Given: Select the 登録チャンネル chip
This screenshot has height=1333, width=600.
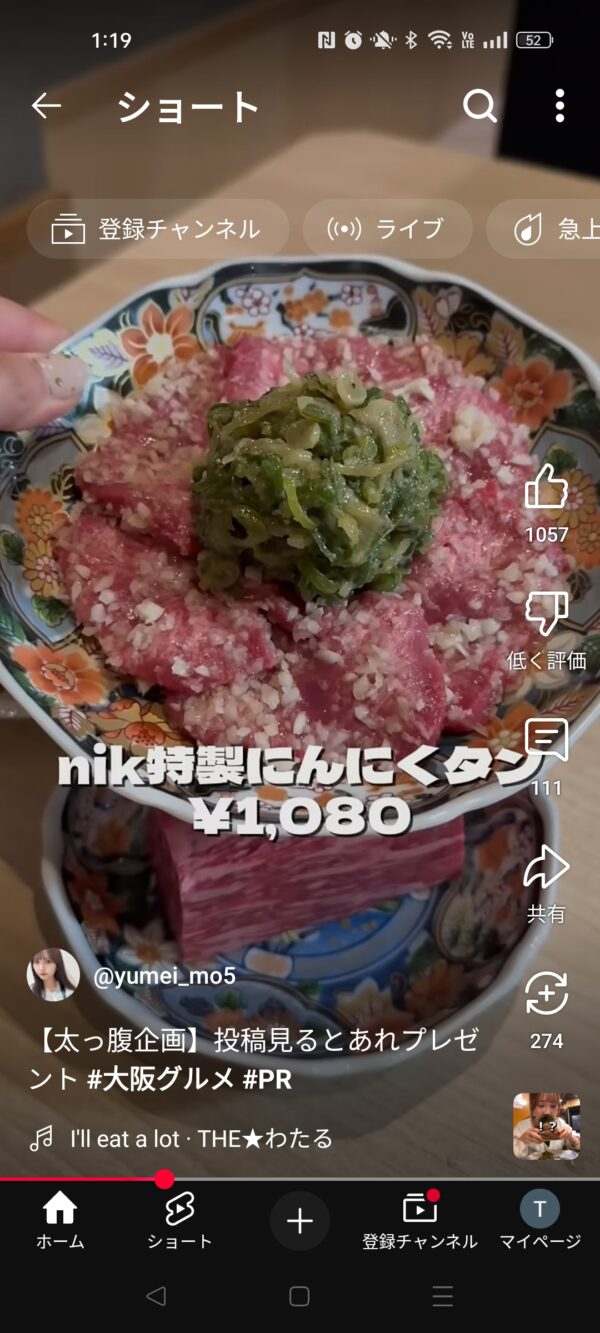Looking at the screenshot, I should pos(157,229).
